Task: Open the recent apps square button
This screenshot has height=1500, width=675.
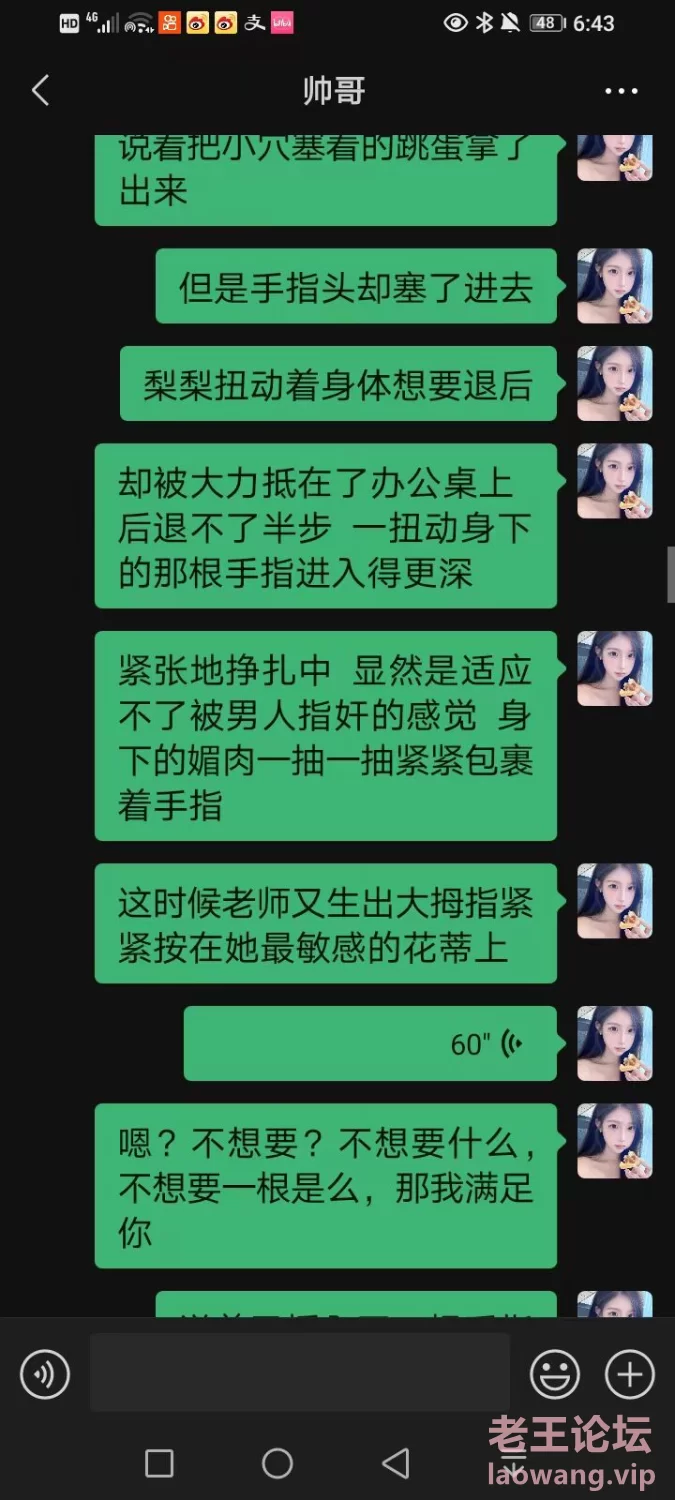Action: (159, 1463)
